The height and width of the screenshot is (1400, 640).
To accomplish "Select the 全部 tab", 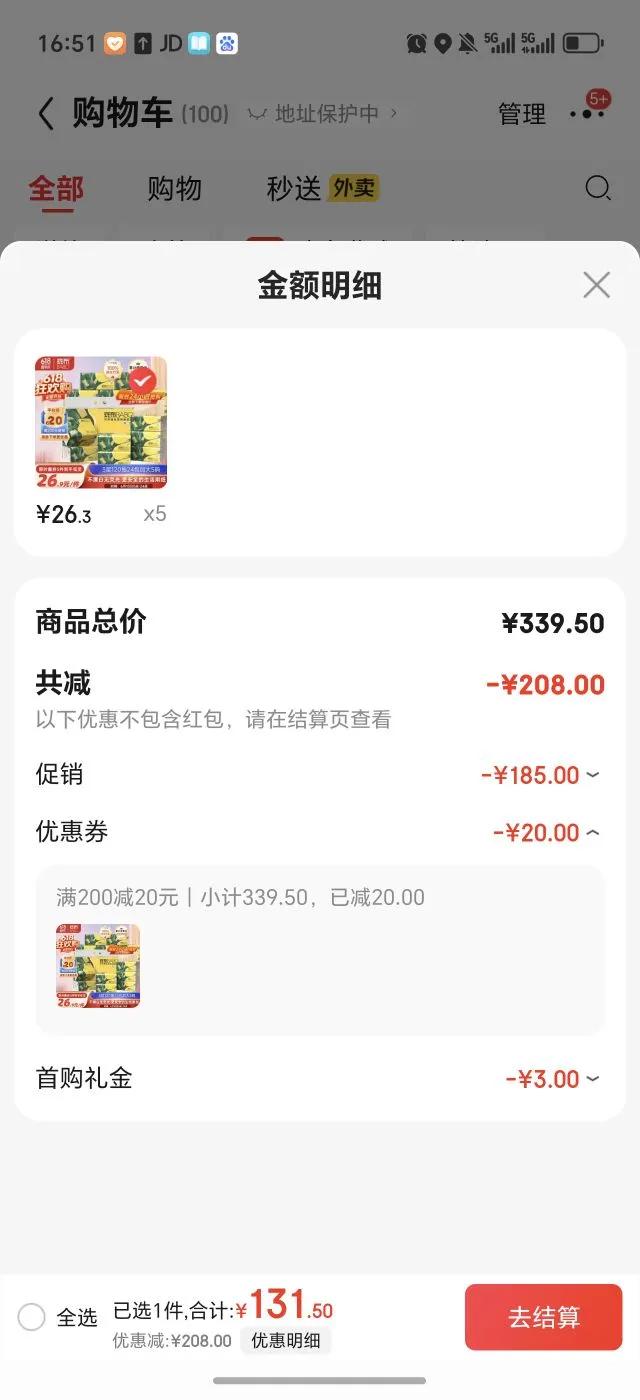I will 56,188.
